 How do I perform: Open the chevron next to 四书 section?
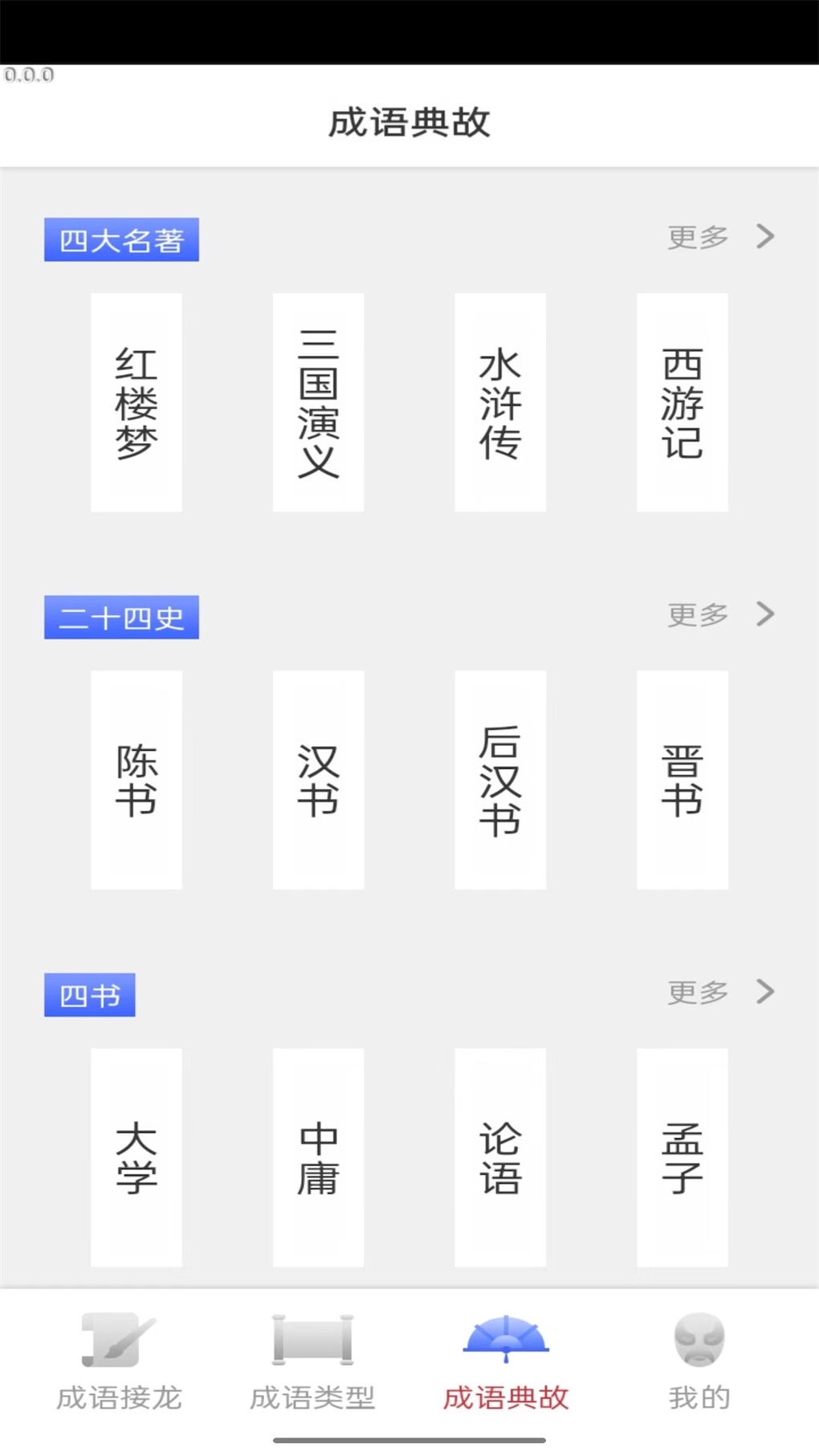pos(764,992)
